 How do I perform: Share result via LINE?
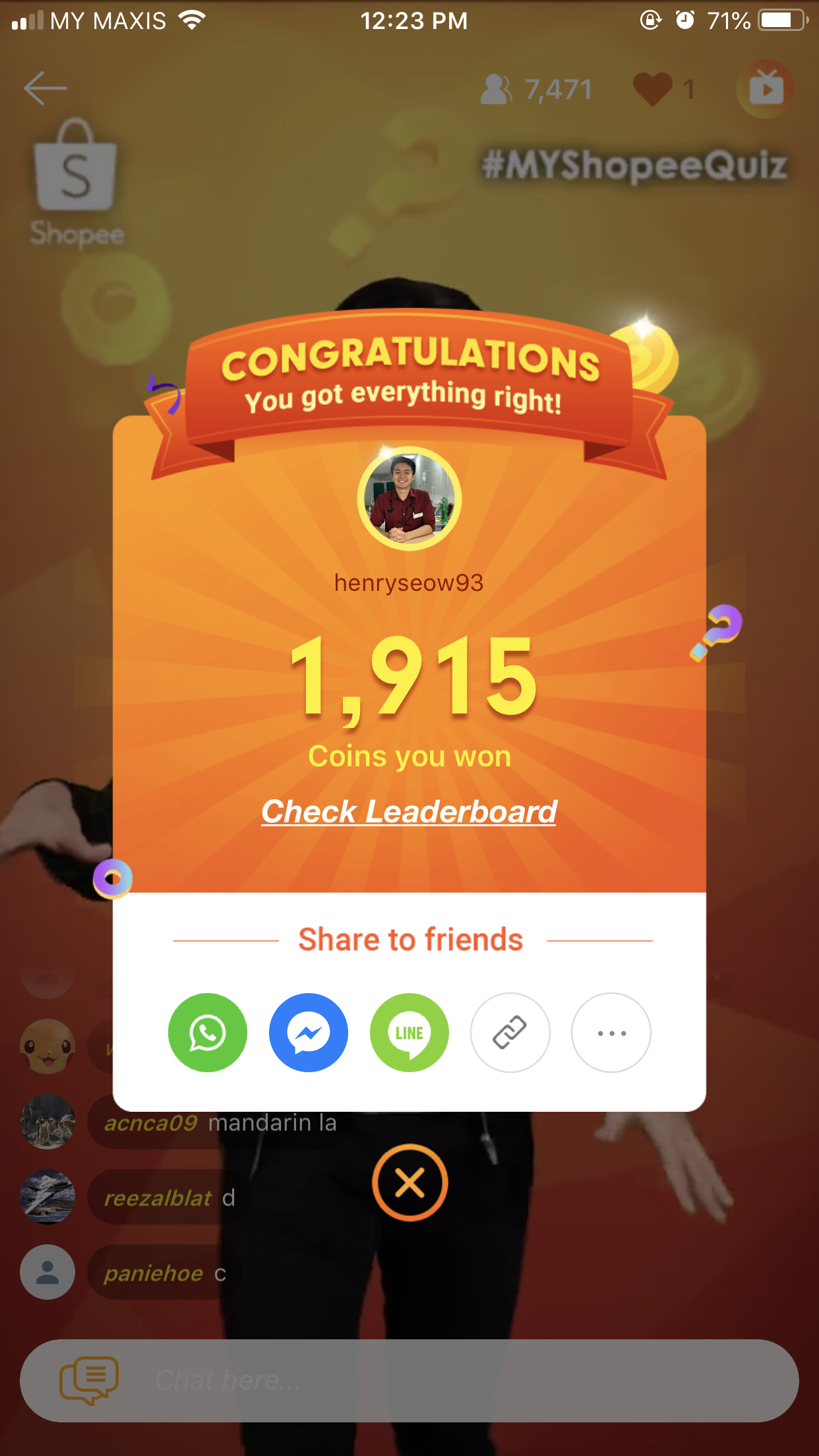pos(409,1033)
